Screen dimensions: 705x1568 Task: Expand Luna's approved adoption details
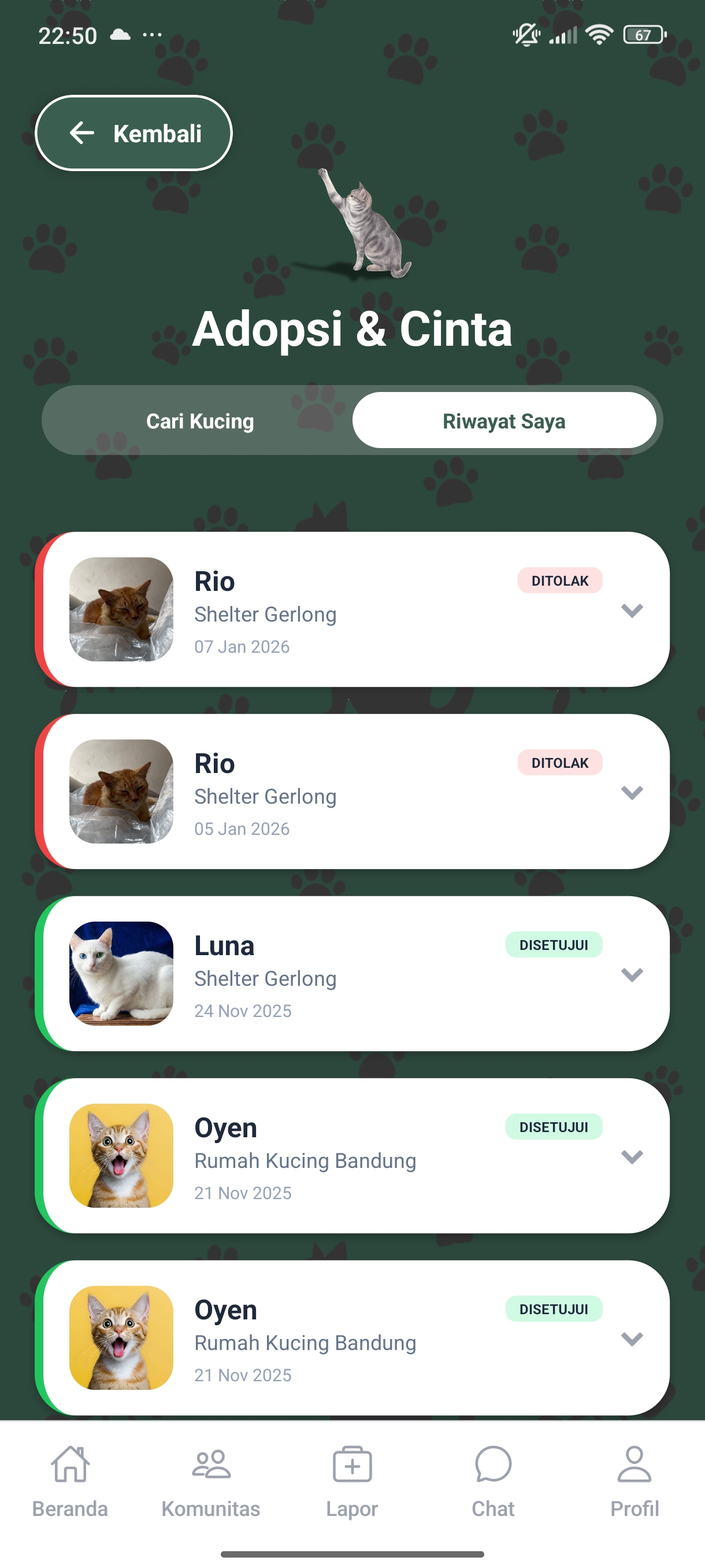[x=632, y=974]
